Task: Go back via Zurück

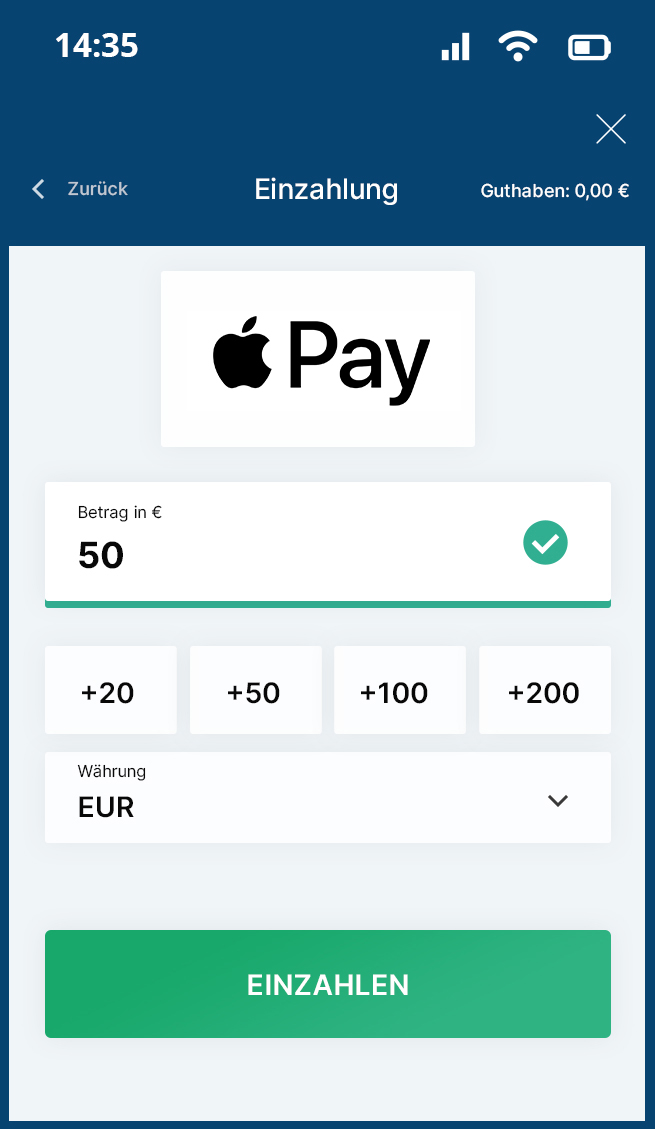Action: (x=82, y=189)
